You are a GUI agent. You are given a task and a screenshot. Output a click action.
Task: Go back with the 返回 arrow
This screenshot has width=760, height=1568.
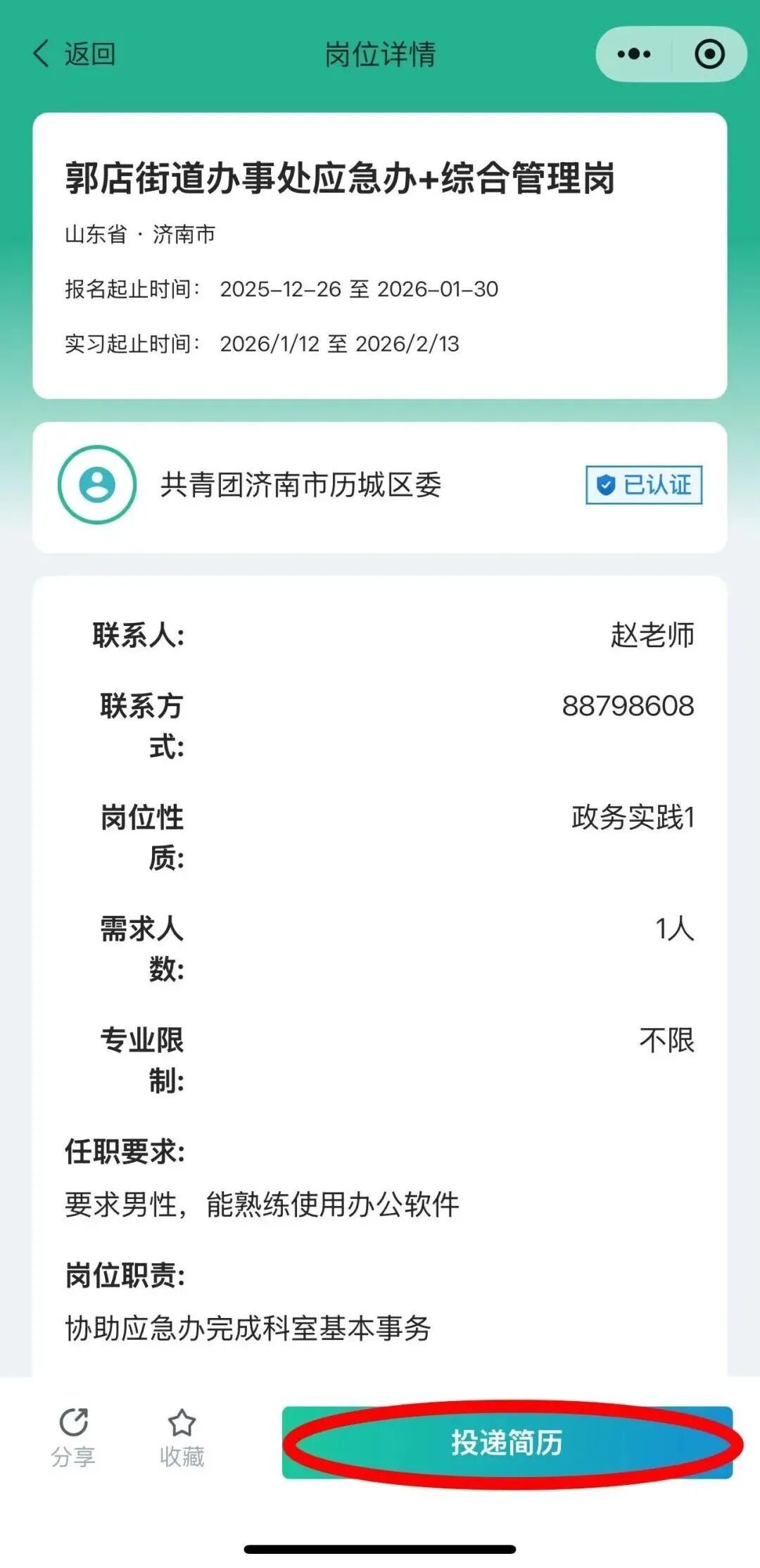pos(74,54)
